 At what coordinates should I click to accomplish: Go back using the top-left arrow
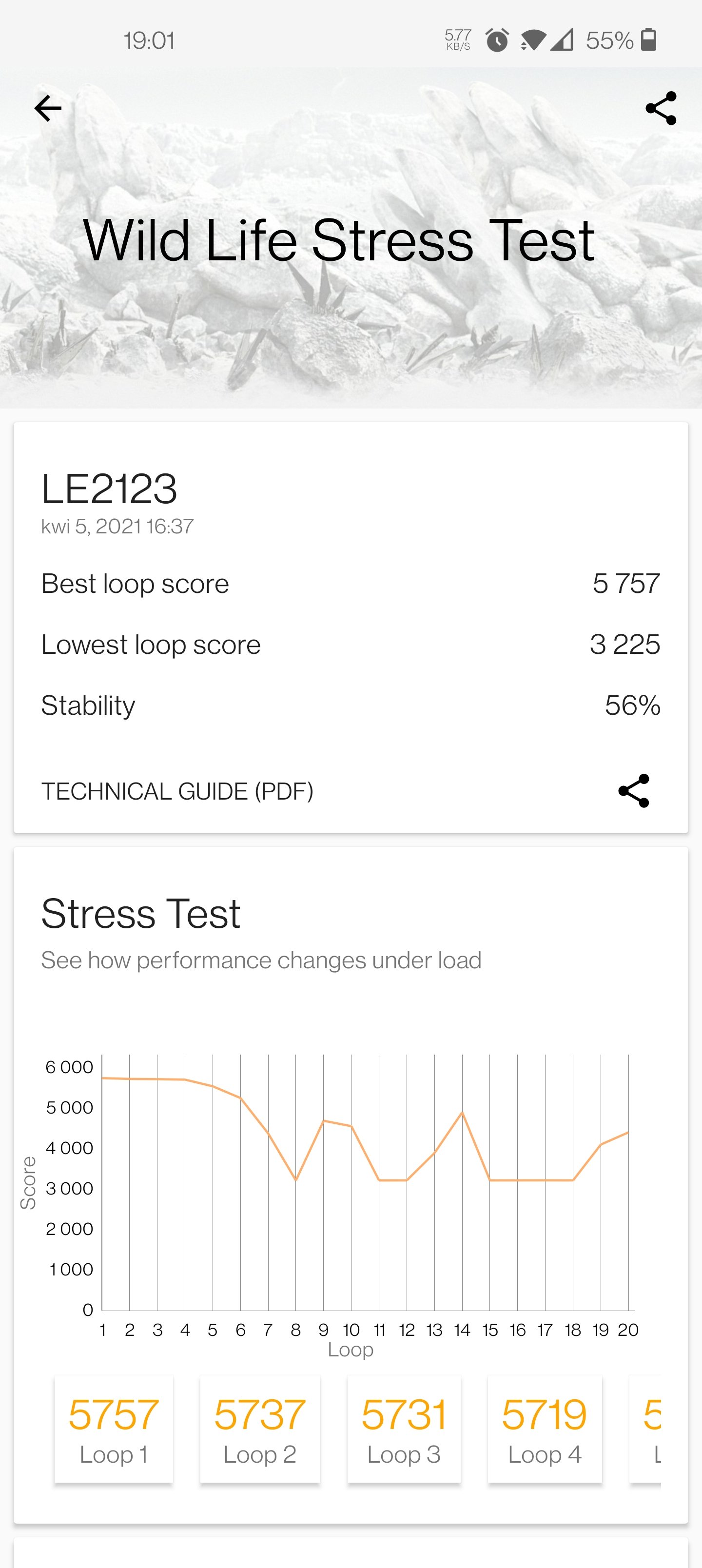pyautogui.click(x=48, y=109)
